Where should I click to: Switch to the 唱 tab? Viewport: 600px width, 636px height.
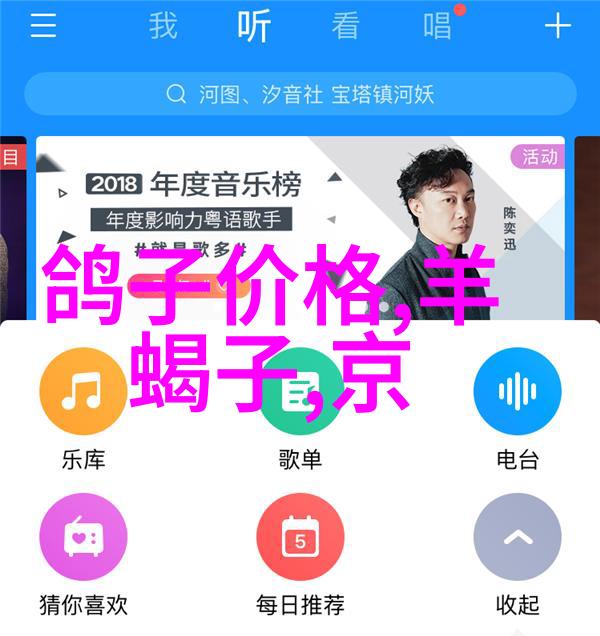coord(437,27)
